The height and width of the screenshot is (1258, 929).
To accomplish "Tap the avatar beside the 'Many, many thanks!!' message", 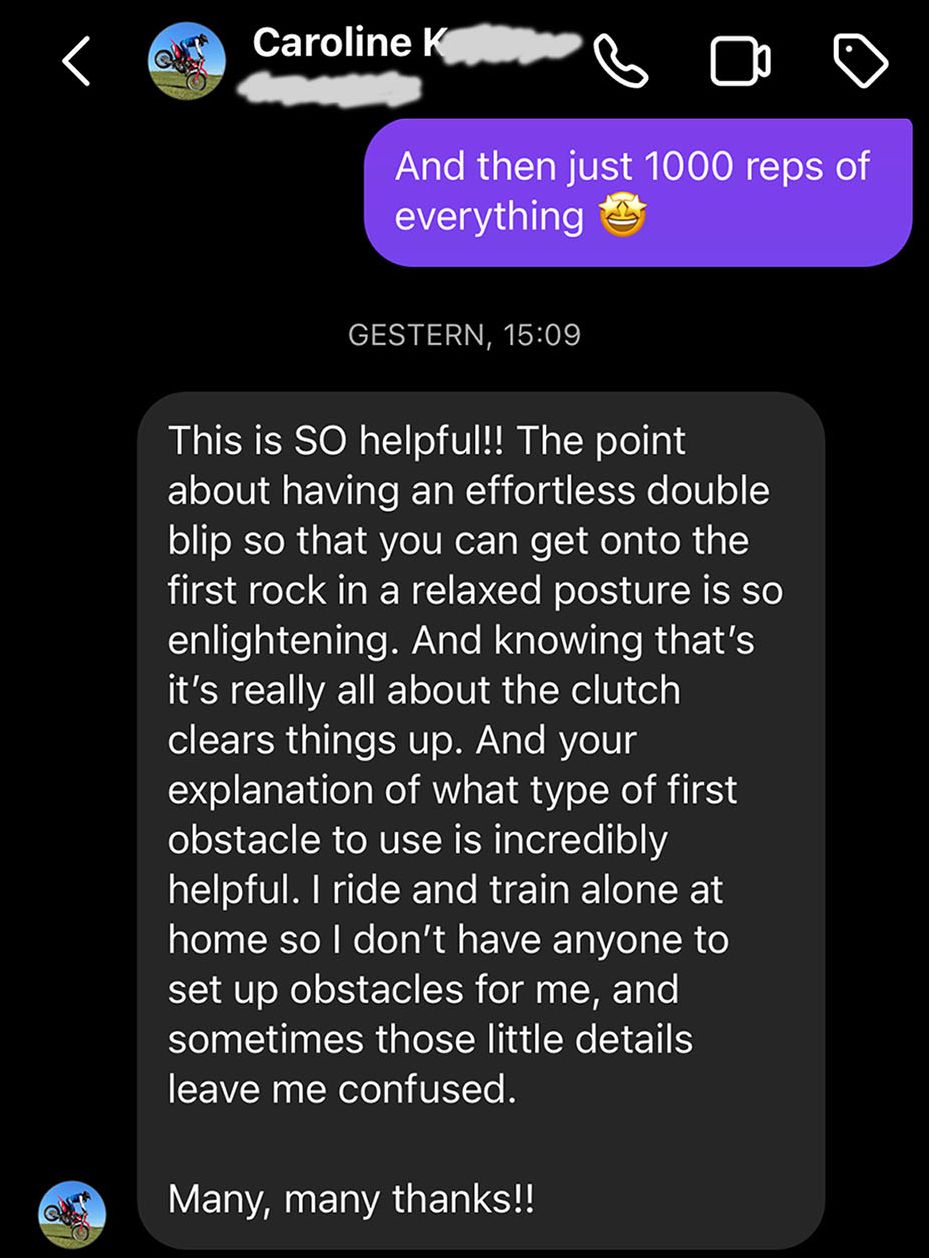I will tap(71, 1213).
